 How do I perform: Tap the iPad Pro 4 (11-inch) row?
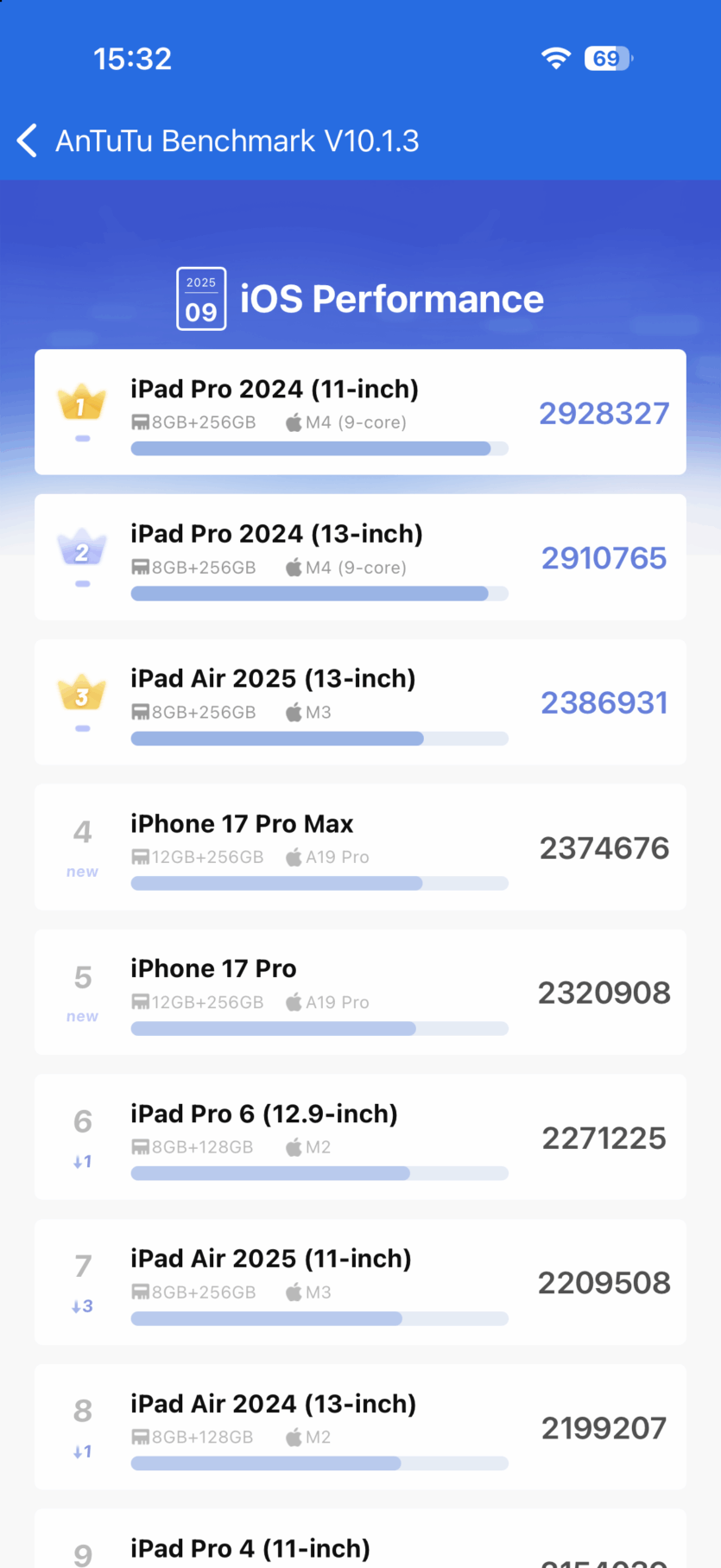(x=360, y=1546)
